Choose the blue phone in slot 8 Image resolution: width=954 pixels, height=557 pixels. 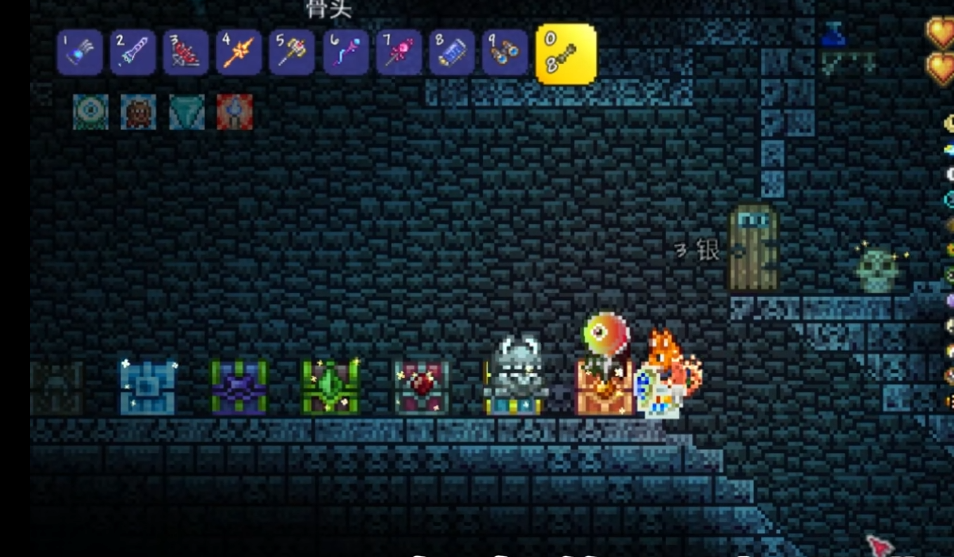coord(451,52)
